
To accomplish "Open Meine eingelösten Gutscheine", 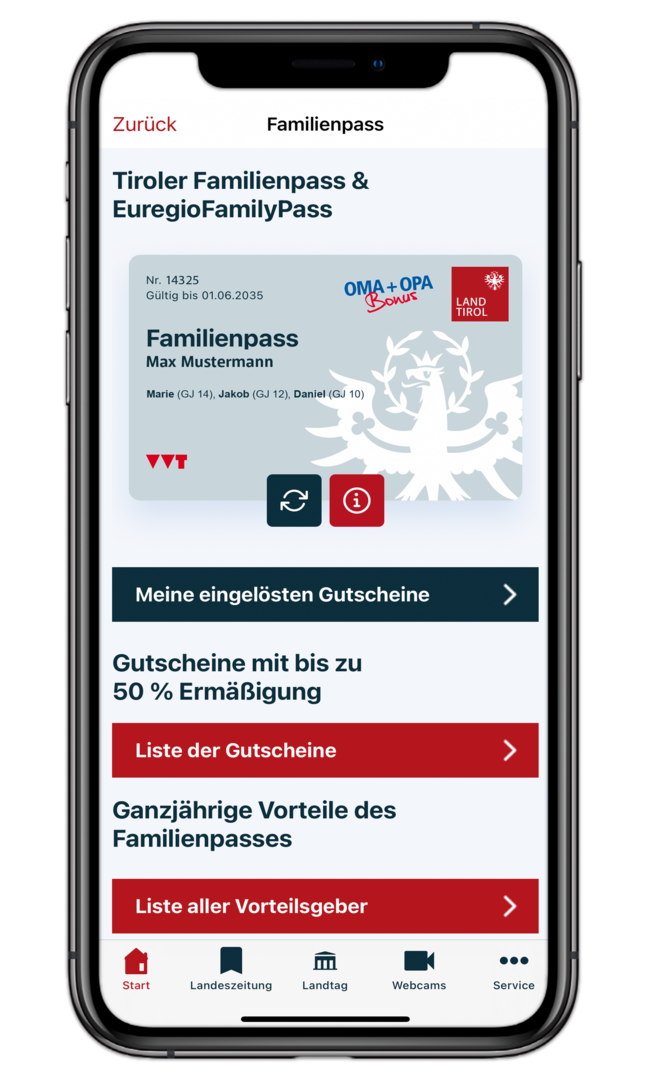I will coord(325,594).
